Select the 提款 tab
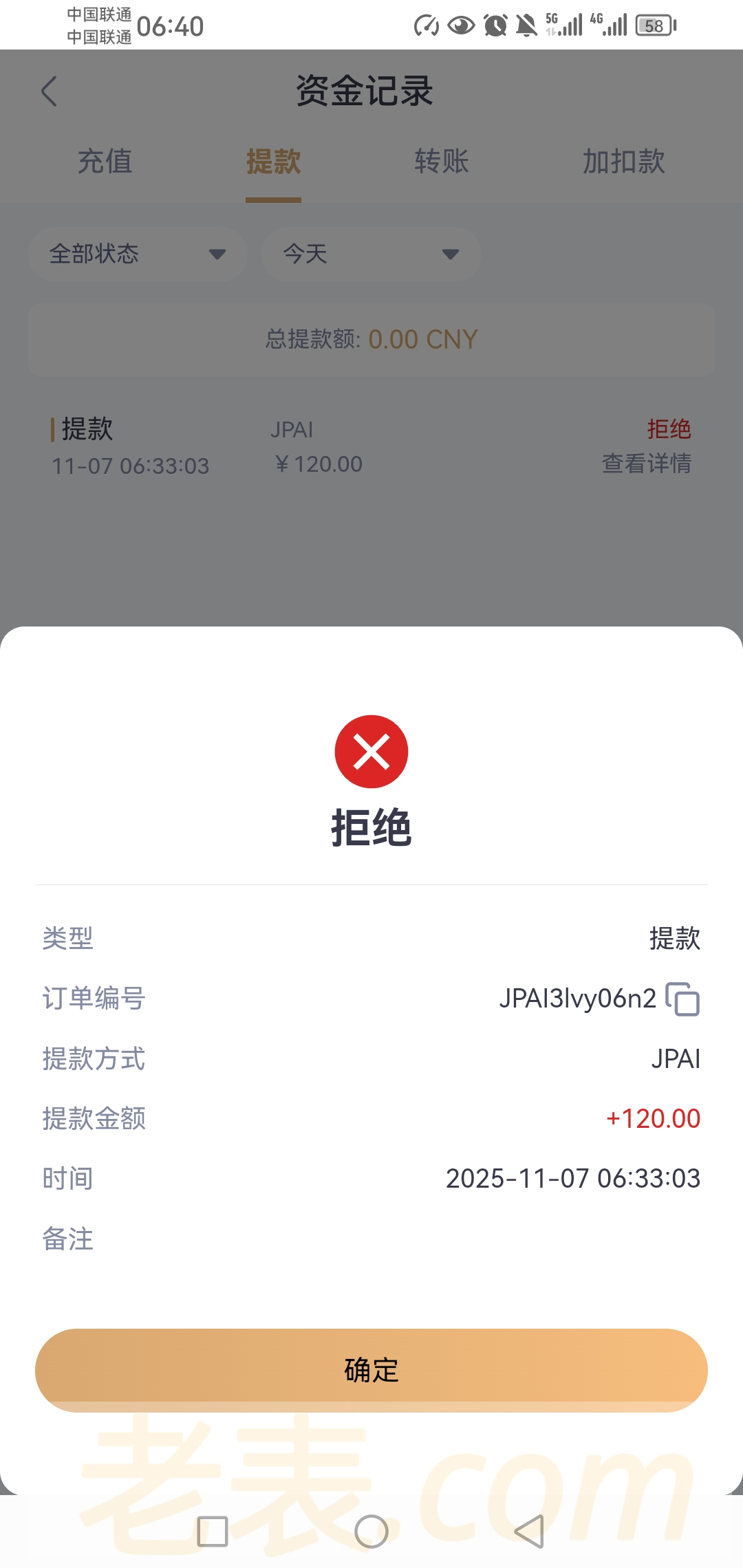743x1568 pixels. coord(273,162)
